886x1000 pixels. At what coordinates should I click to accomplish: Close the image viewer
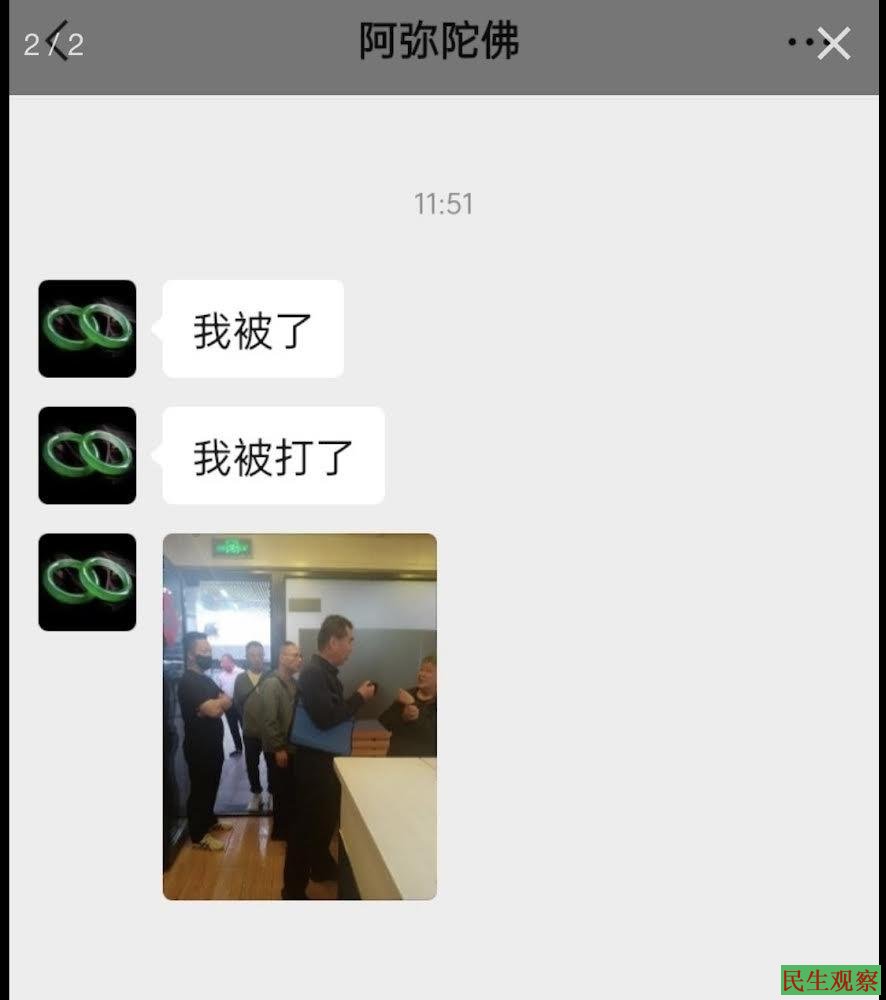(833, 43)
